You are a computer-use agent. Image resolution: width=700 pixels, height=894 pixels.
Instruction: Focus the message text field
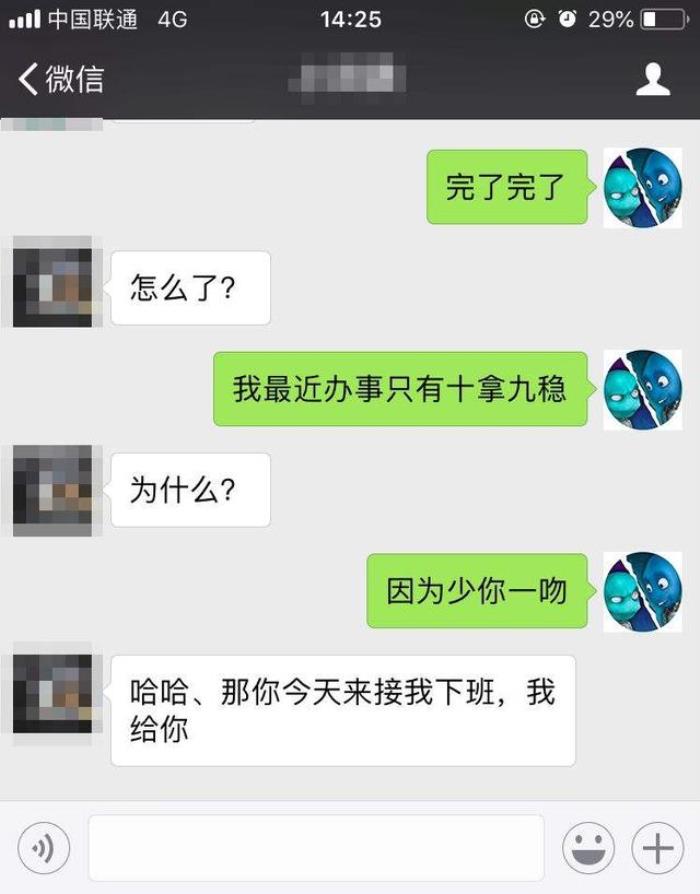point(315,848)
